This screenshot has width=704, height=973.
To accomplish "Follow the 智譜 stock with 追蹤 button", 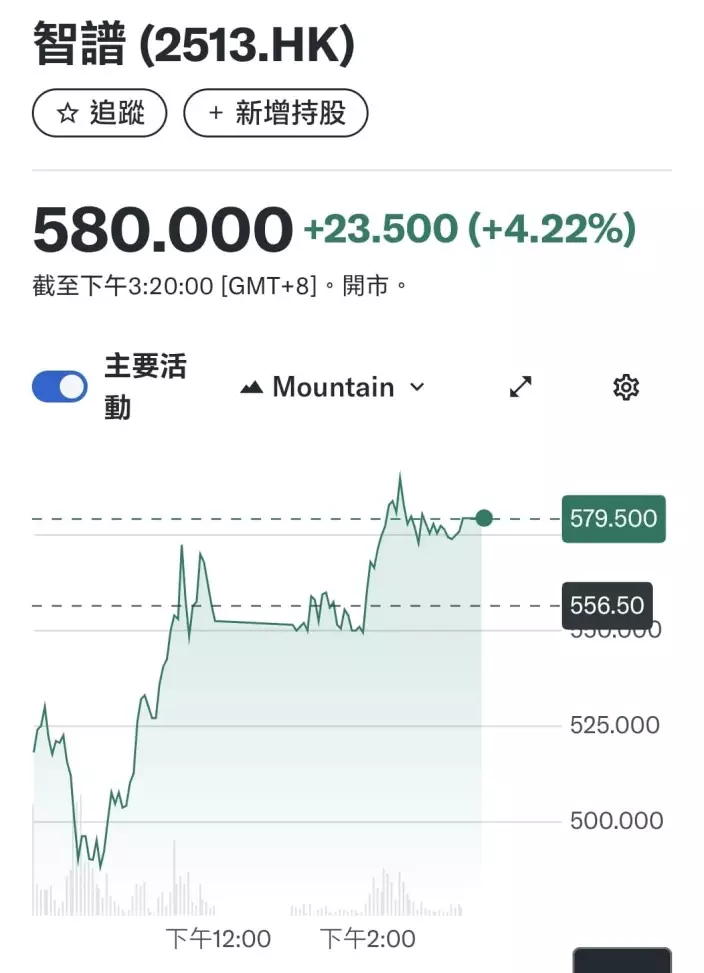I will (100, 113).
